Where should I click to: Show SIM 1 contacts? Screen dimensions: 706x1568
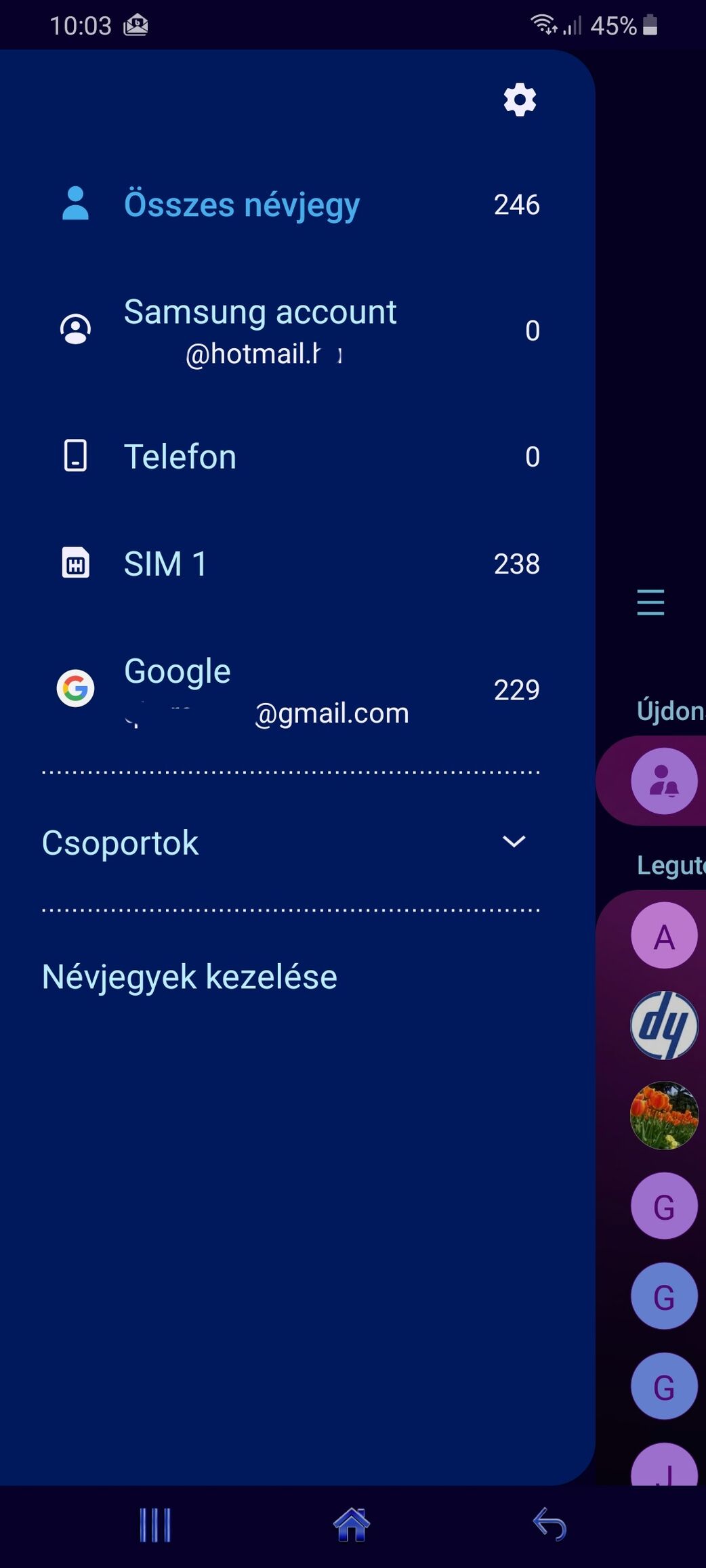coord(297,564)
